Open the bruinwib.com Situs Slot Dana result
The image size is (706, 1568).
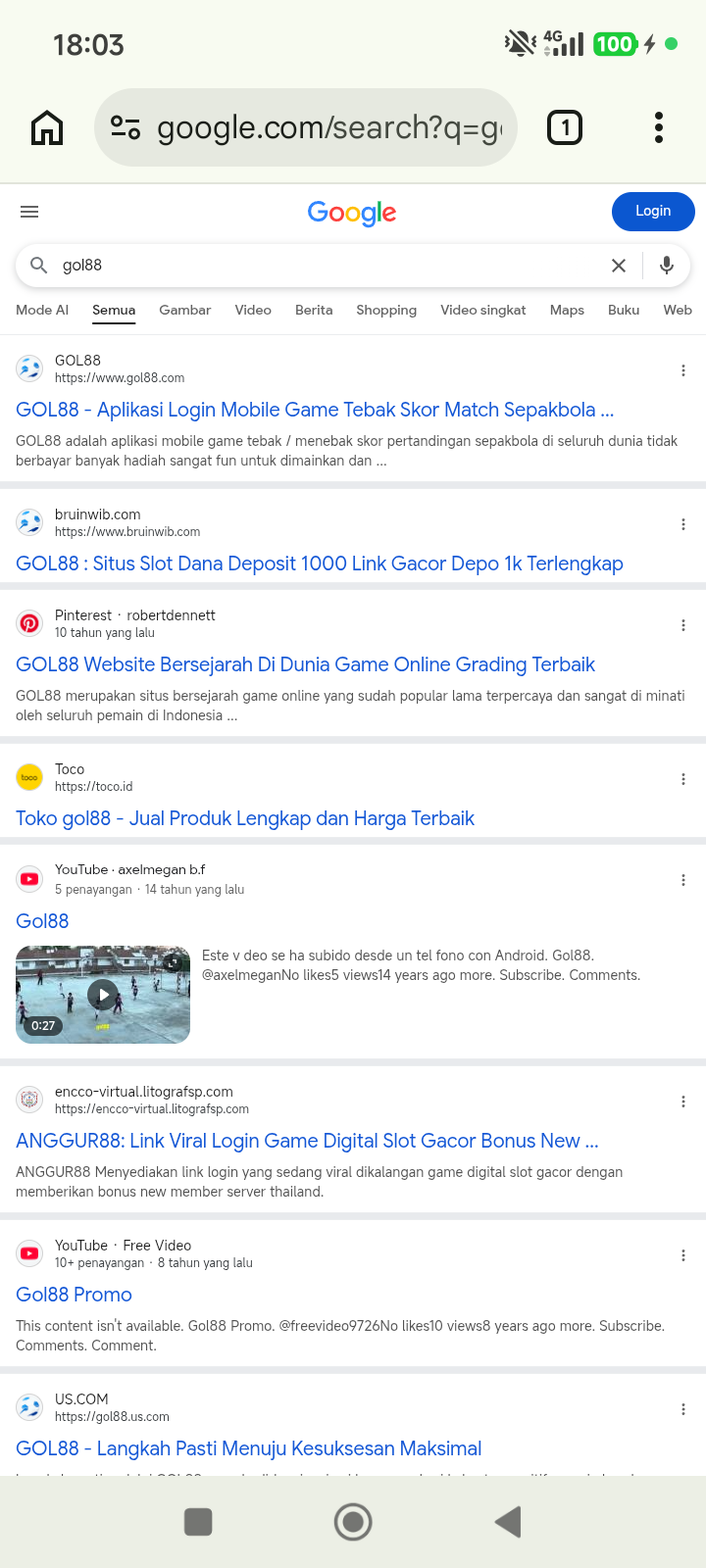coord(320,563)
